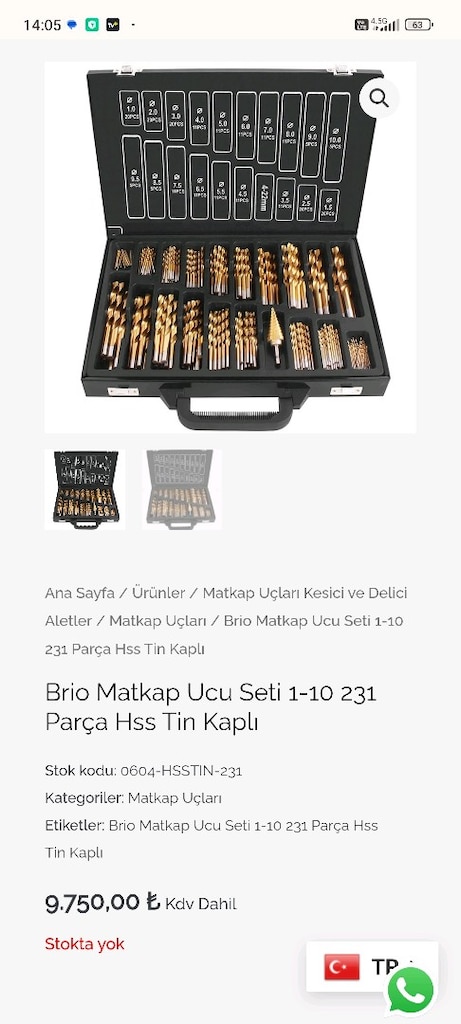Open Matkap Uçları link next to Kategoriler

coord(175,798)
